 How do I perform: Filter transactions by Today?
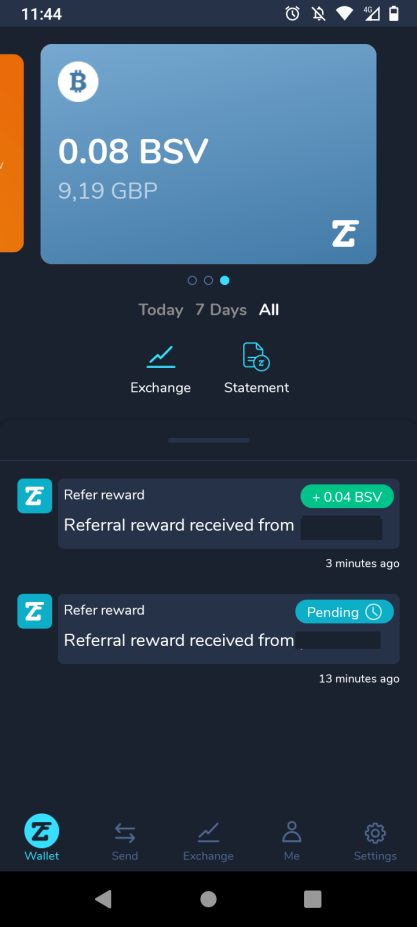(x=160, y=310)
